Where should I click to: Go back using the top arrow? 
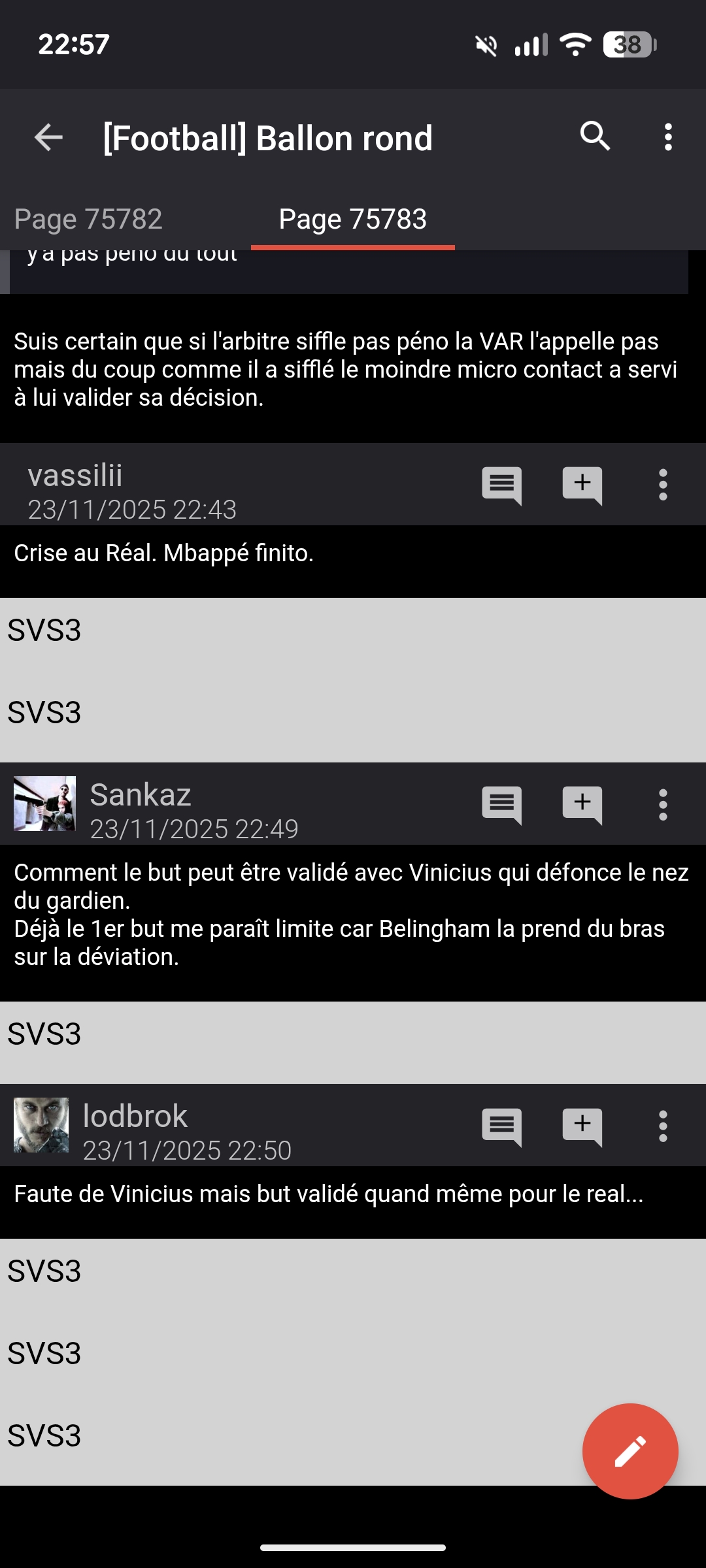pos(48,138)
